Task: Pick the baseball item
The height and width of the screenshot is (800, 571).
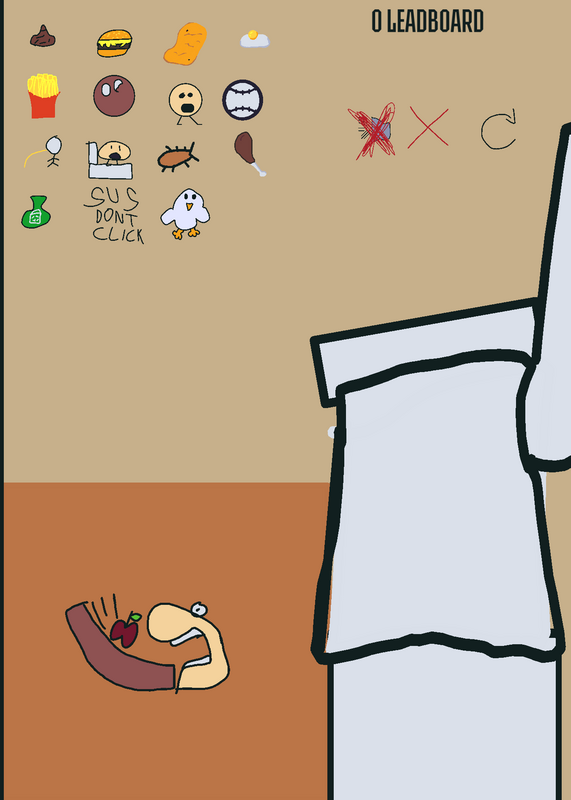Action: [242, 100]
